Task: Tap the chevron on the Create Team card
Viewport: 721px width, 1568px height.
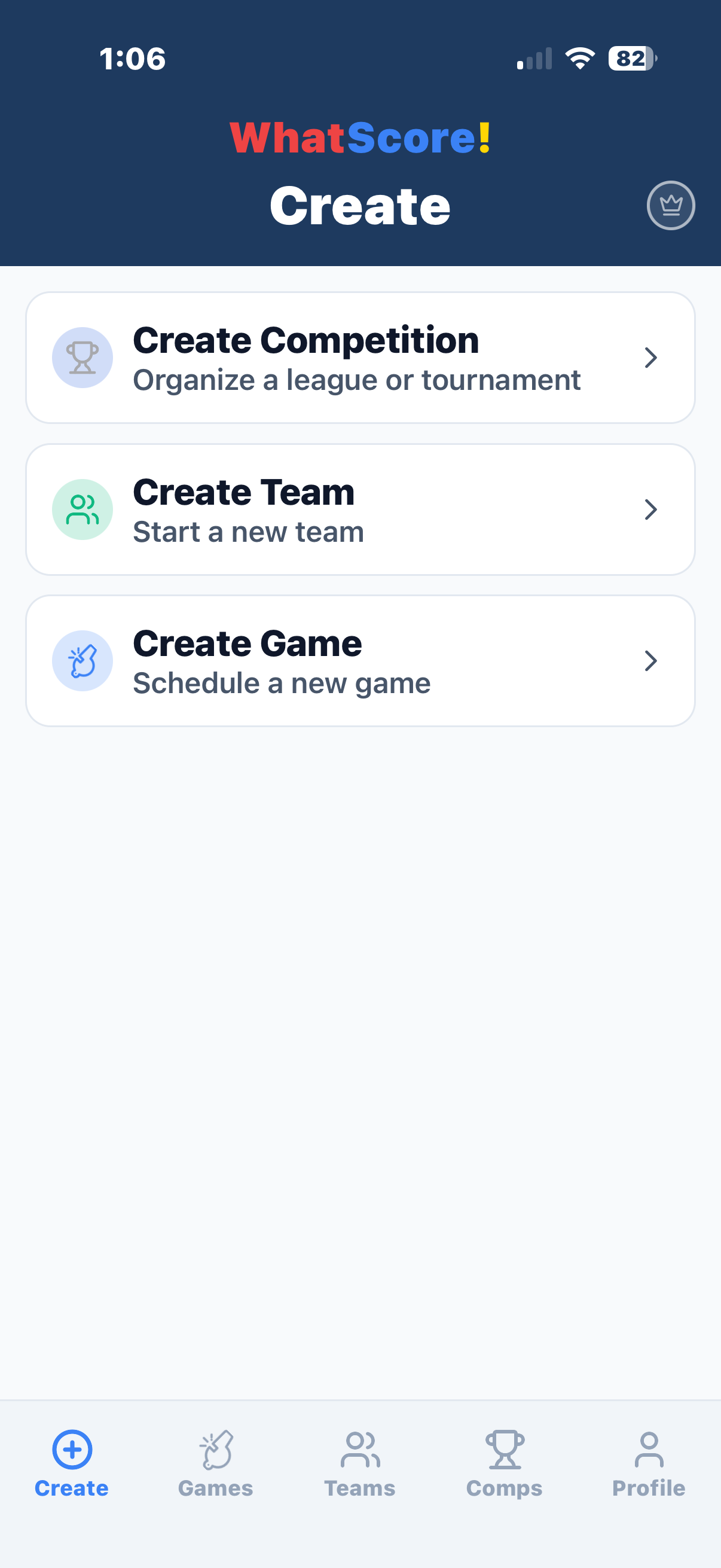Action: coord(652,510)
